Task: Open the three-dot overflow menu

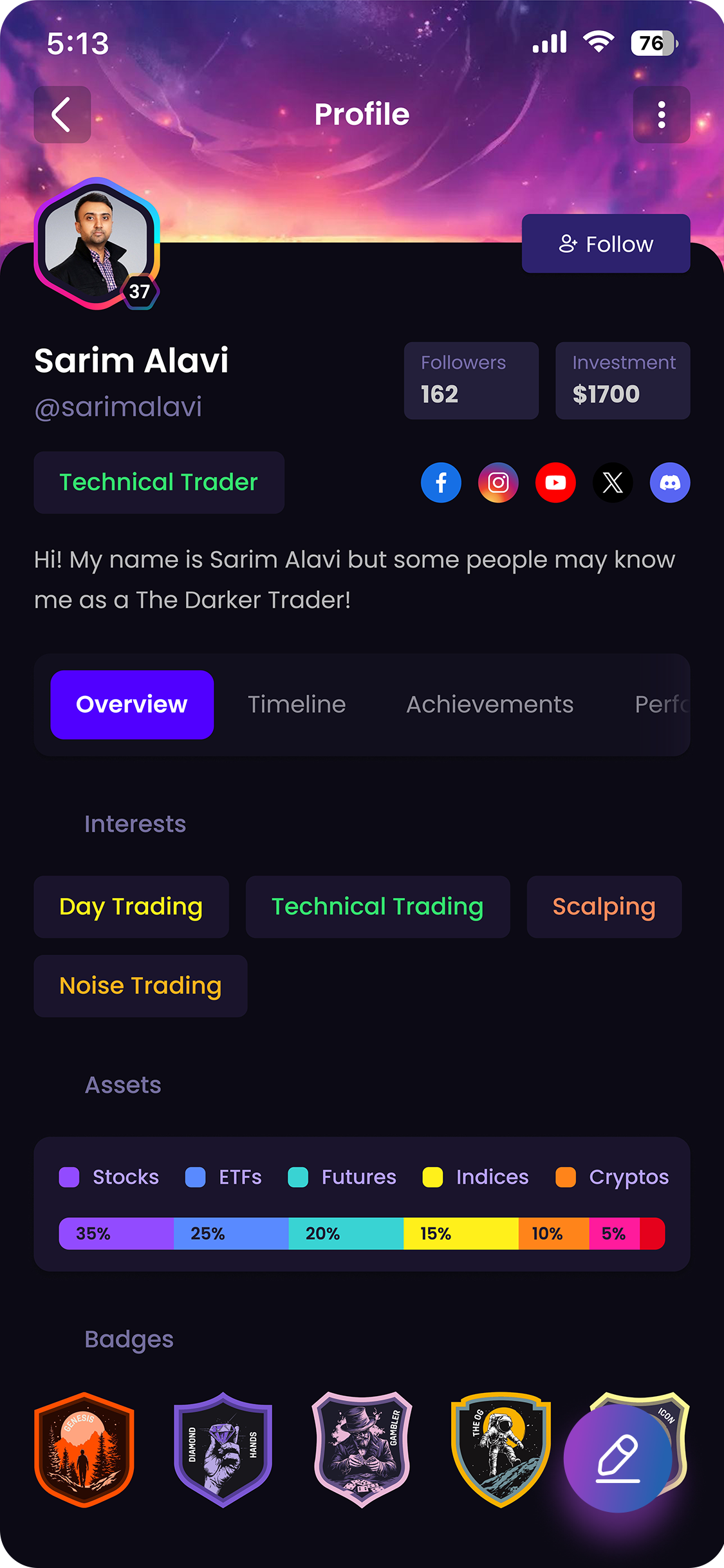Action: (x=661, y=115)
